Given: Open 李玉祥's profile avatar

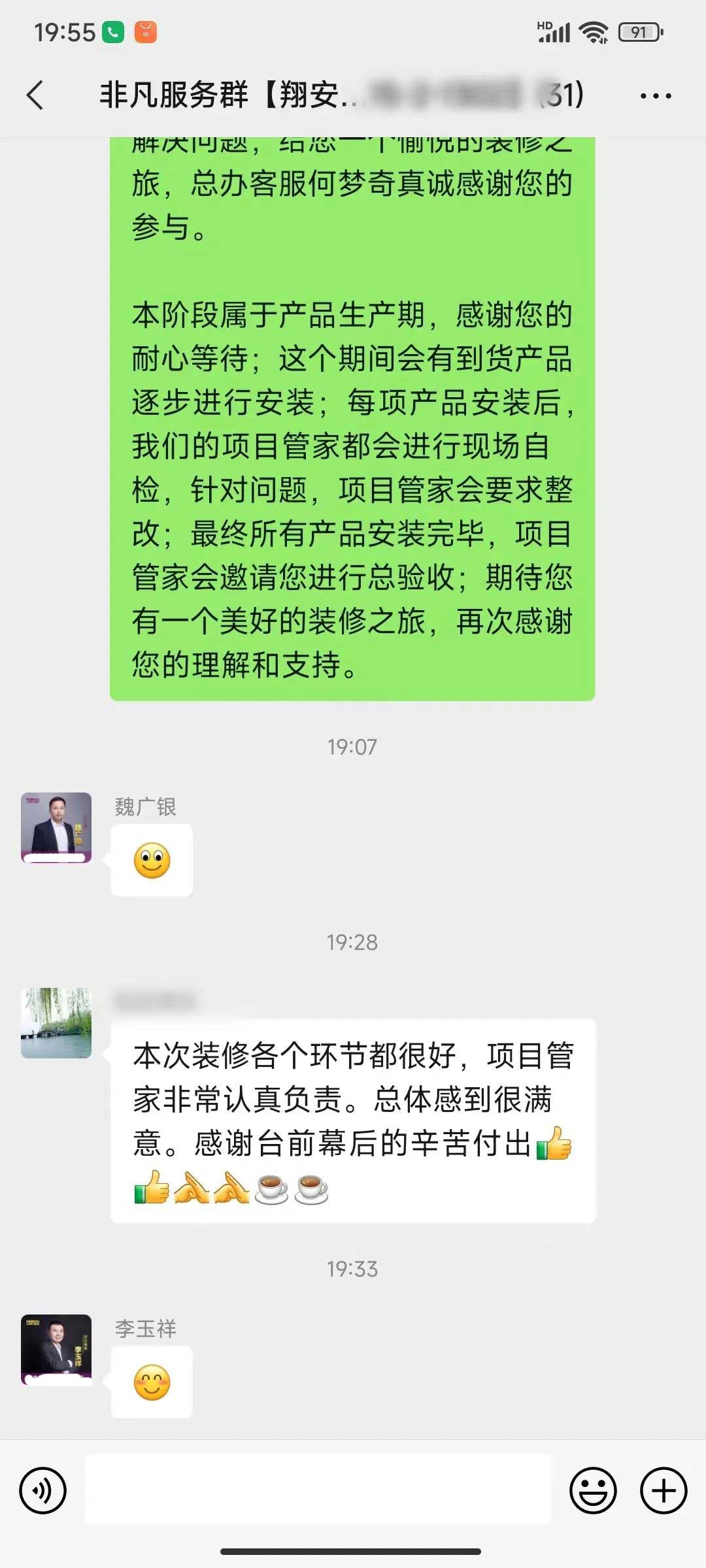Looking at the screenshot, I should click(56, 1349).
